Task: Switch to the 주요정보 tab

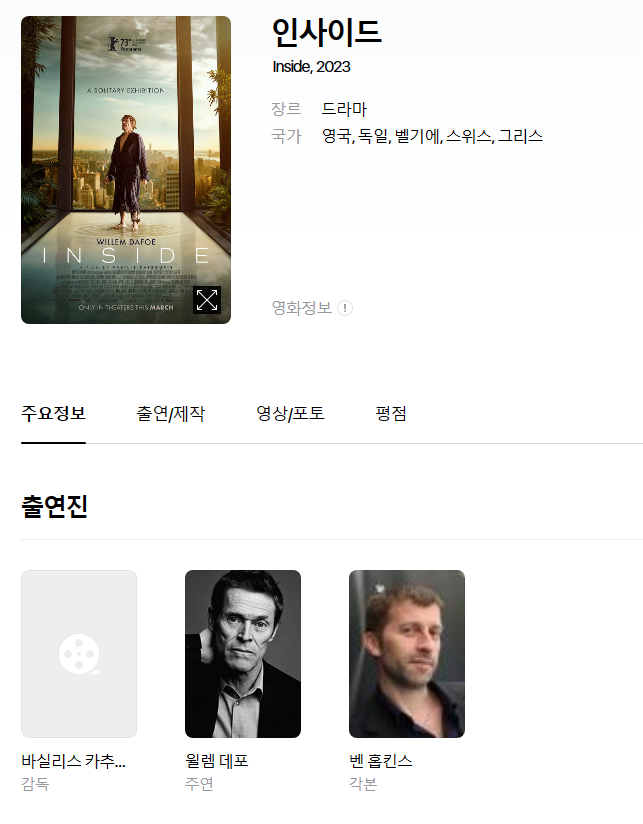Action: click(x=53, y=414)
